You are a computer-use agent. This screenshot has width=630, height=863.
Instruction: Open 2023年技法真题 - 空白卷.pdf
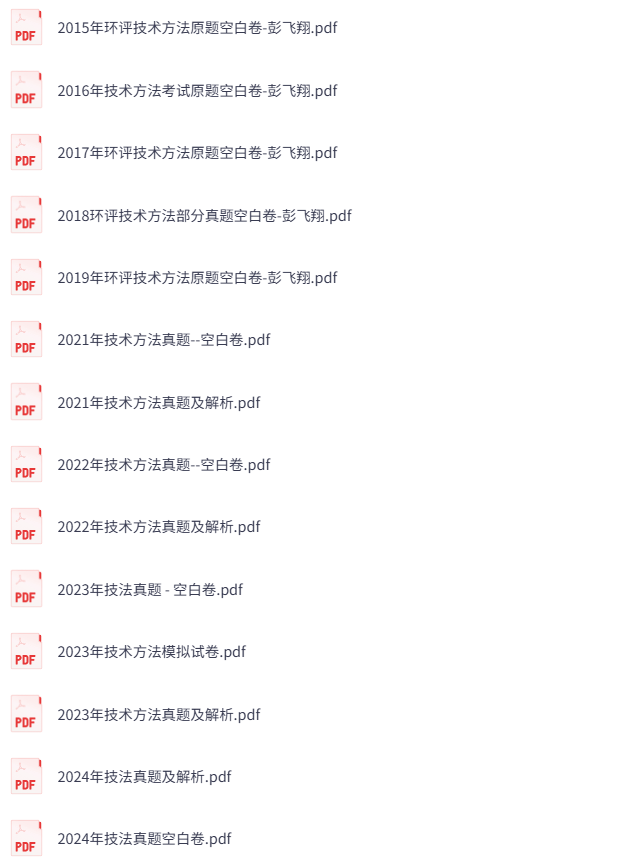pos(150,590)
